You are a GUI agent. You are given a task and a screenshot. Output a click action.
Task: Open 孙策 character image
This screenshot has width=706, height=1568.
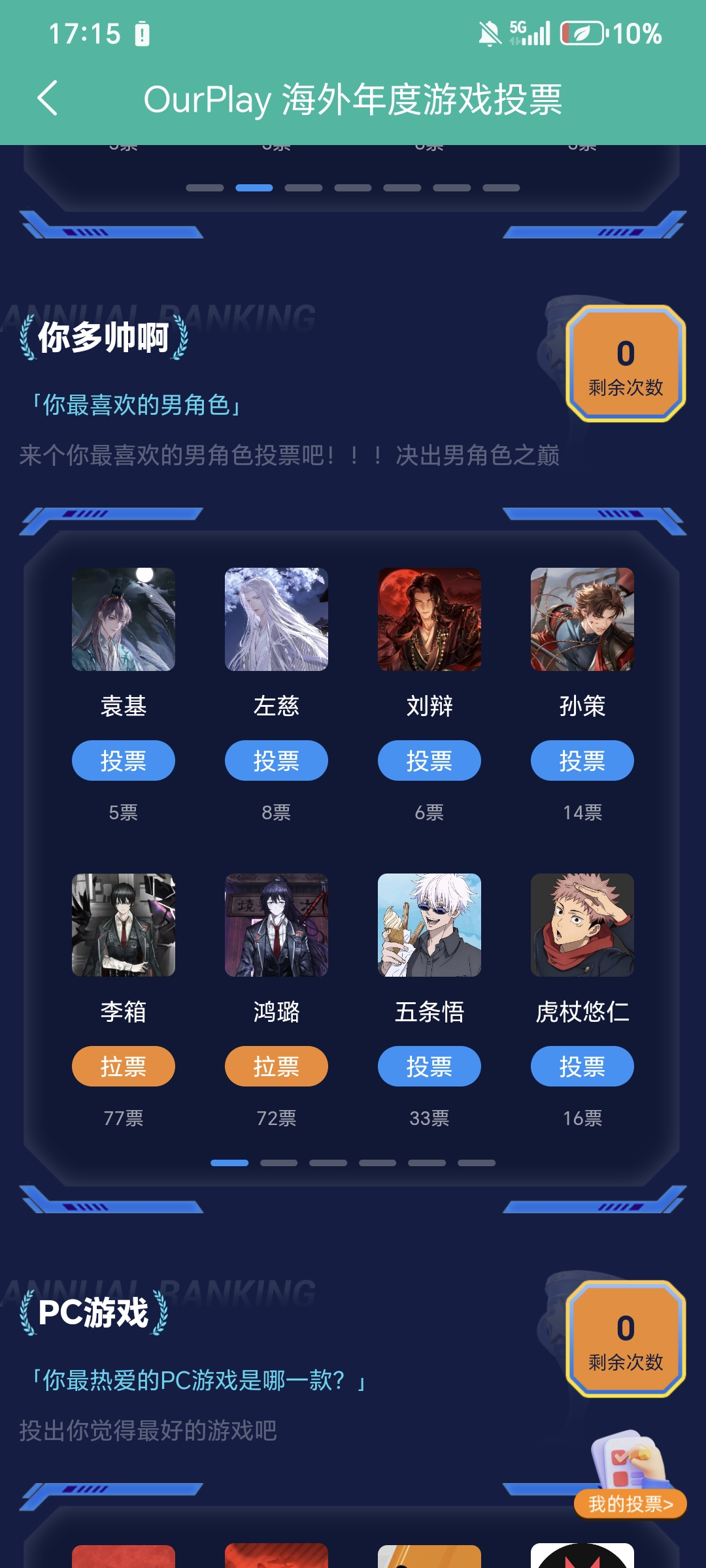coord(582,619)
